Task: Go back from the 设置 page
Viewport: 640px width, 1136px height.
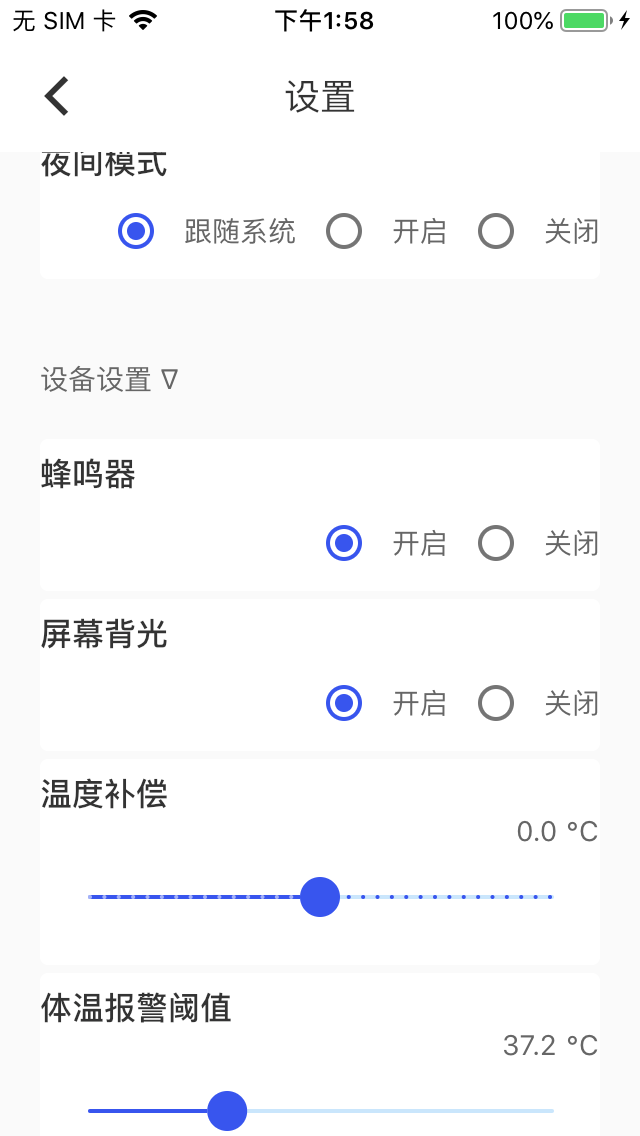Action: 57,97
